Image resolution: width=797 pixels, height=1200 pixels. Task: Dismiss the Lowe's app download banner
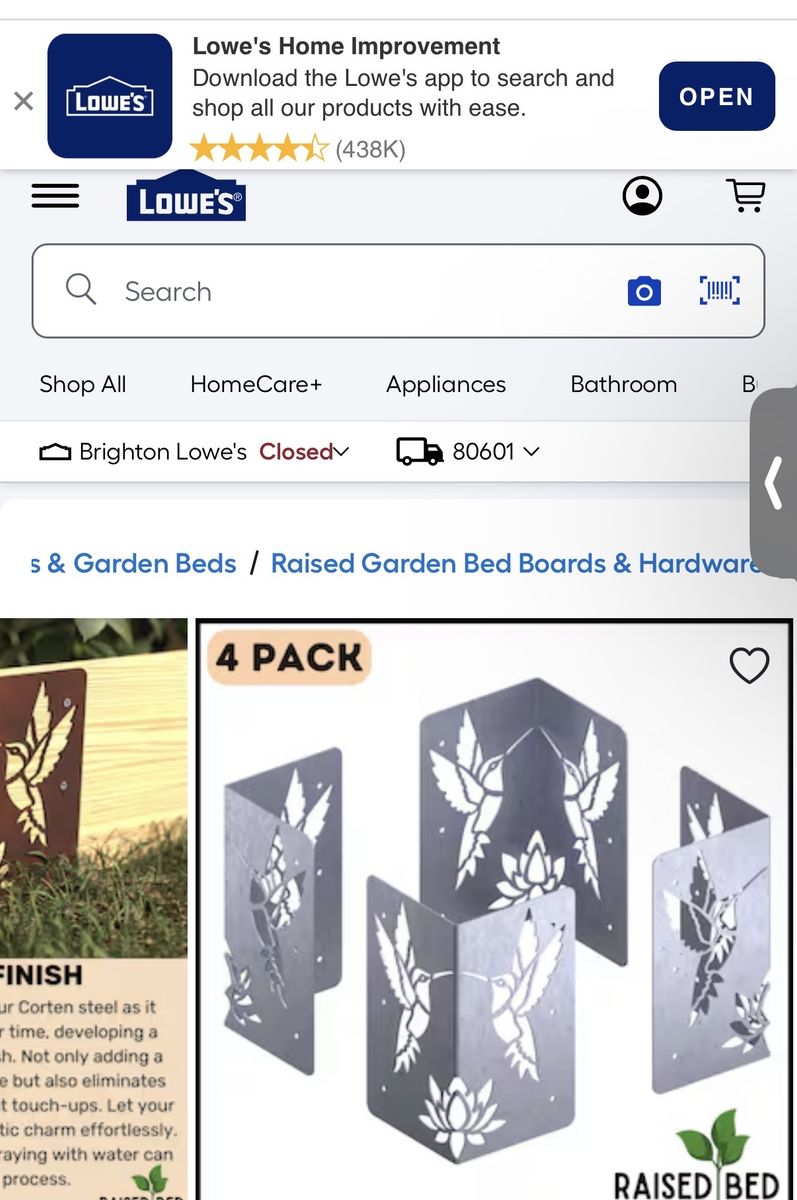pos(24,100)
